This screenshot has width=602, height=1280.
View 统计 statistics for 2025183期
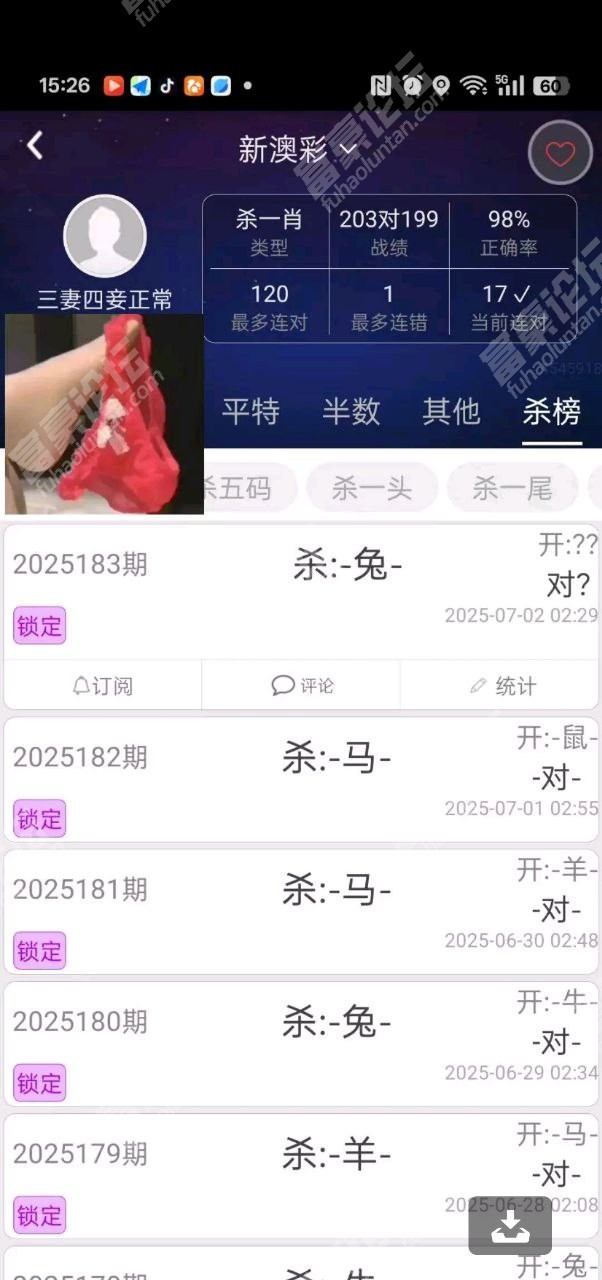point(501,686)
